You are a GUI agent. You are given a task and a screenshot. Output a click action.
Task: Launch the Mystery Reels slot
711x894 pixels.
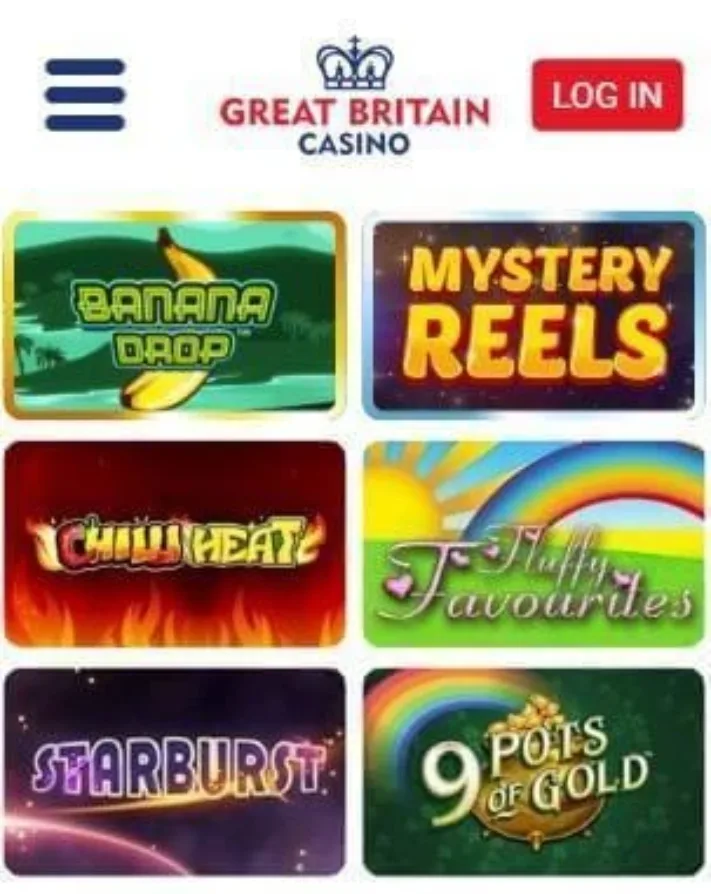coord(534,315)
